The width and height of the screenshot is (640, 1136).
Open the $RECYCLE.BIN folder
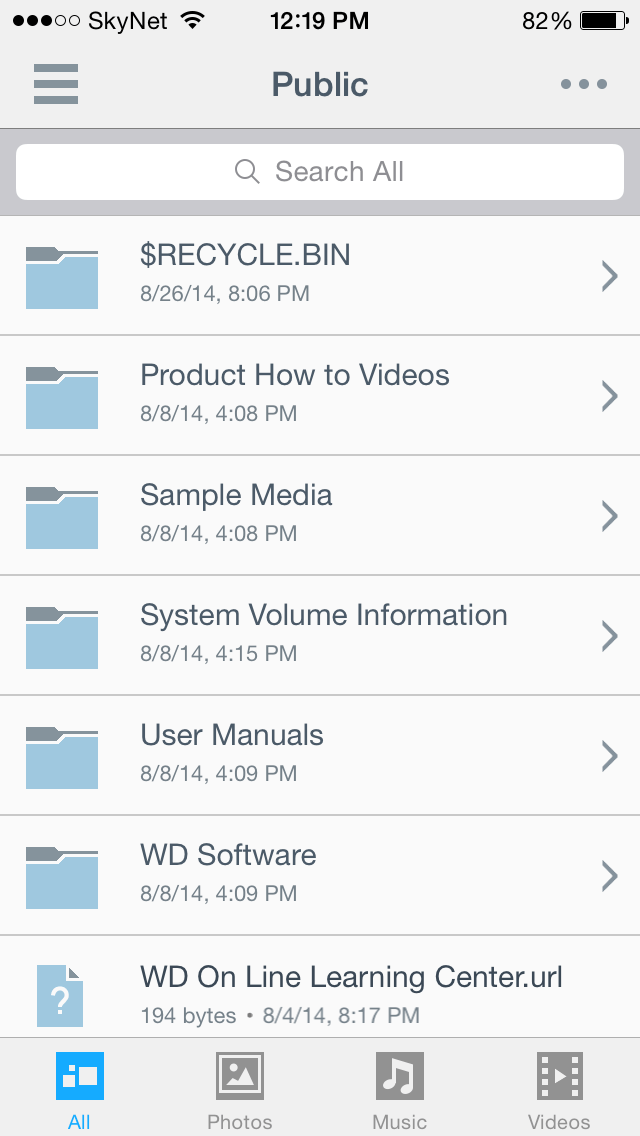320,275
